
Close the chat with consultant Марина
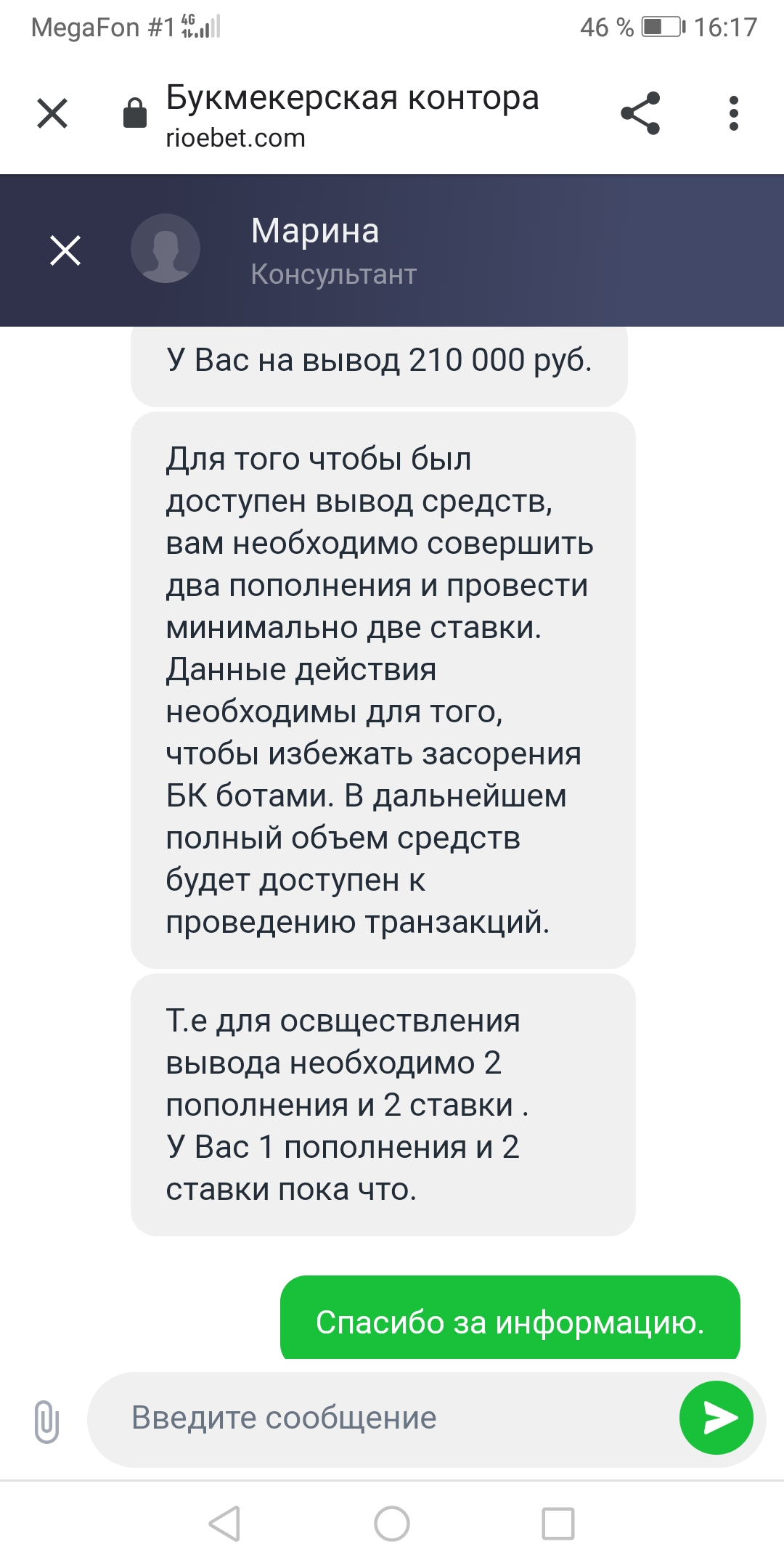(65, 250)
